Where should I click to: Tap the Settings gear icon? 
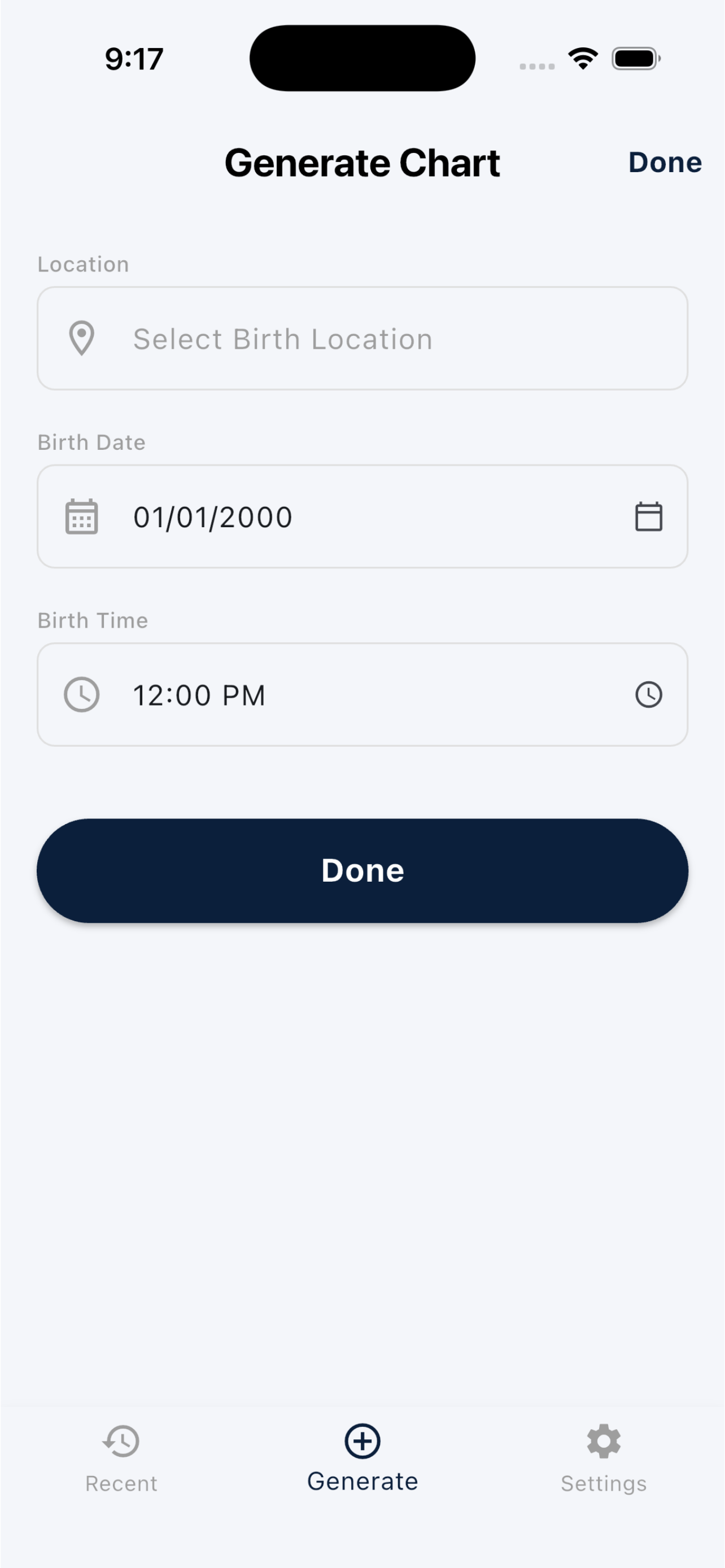click(602, 1440)
